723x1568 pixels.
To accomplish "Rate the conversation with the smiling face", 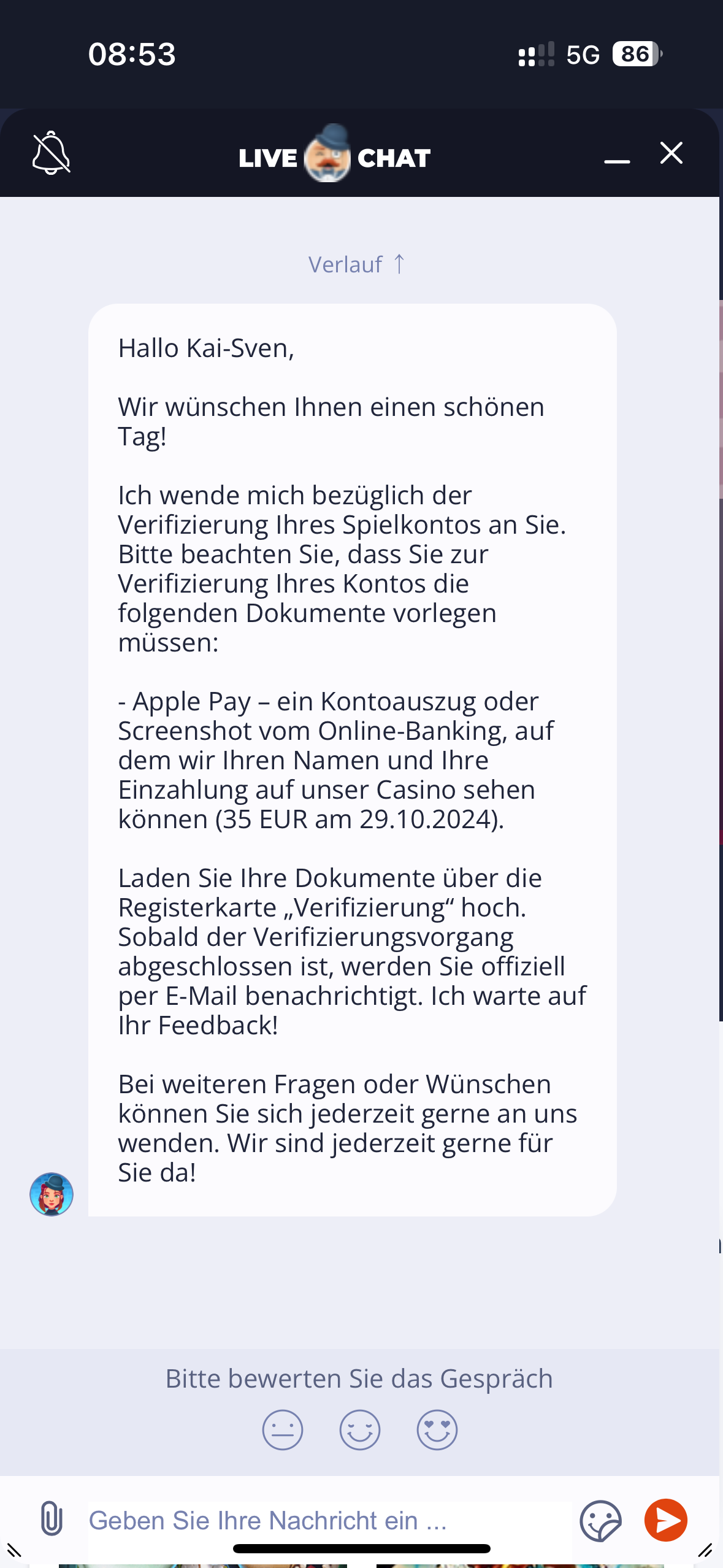I will [x=360, y=1429].
